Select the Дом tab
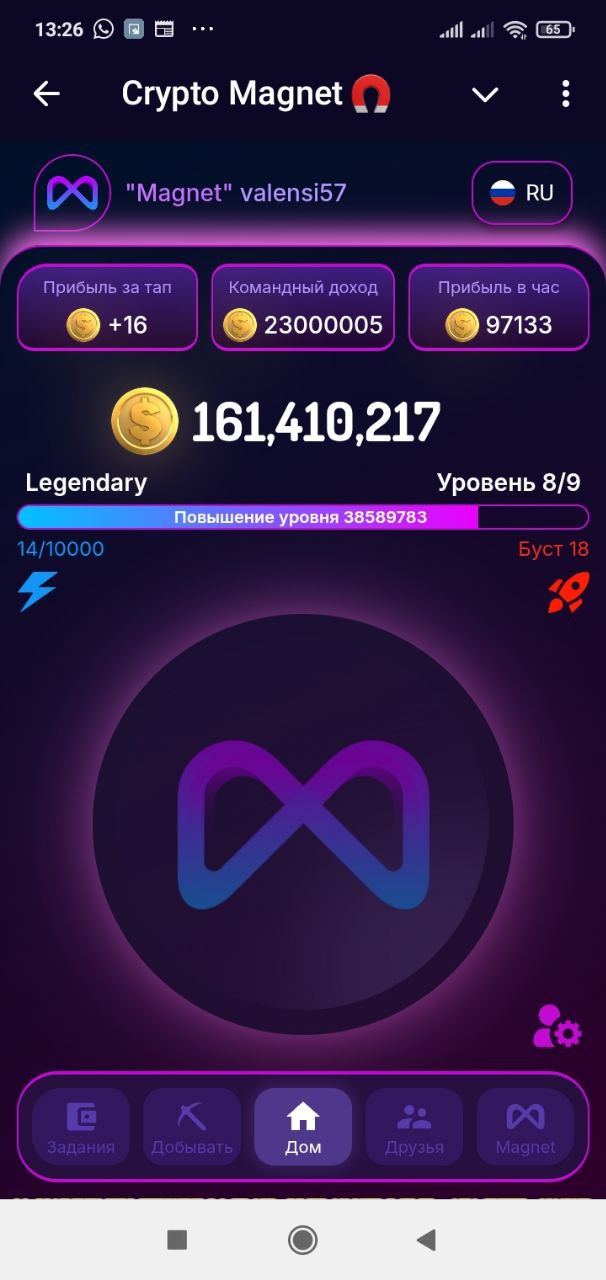Screen dimensions: 606x1280 [x=303, y=1127]
